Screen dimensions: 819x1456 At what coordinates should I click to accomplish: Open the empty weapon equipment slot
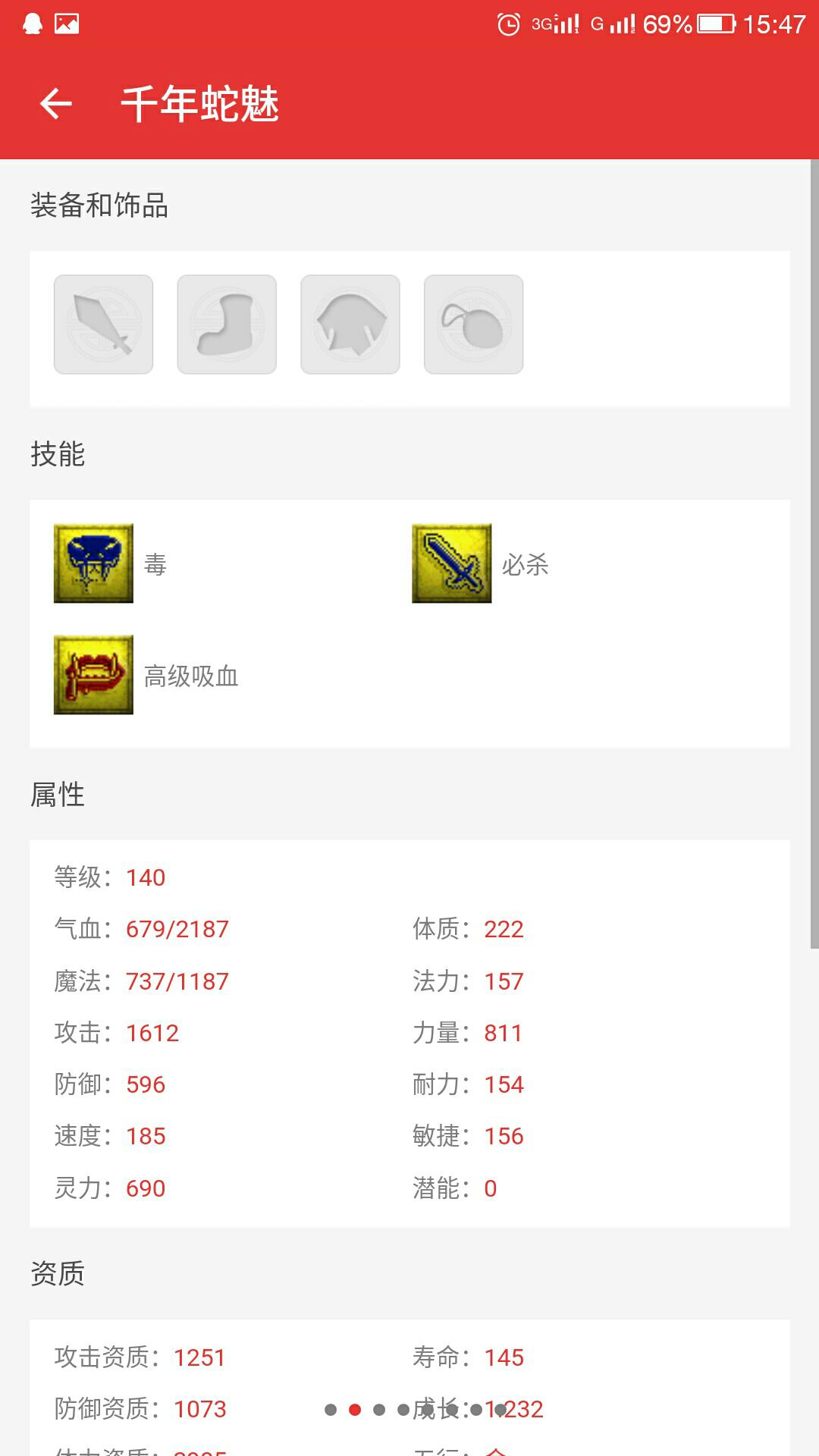103,325
